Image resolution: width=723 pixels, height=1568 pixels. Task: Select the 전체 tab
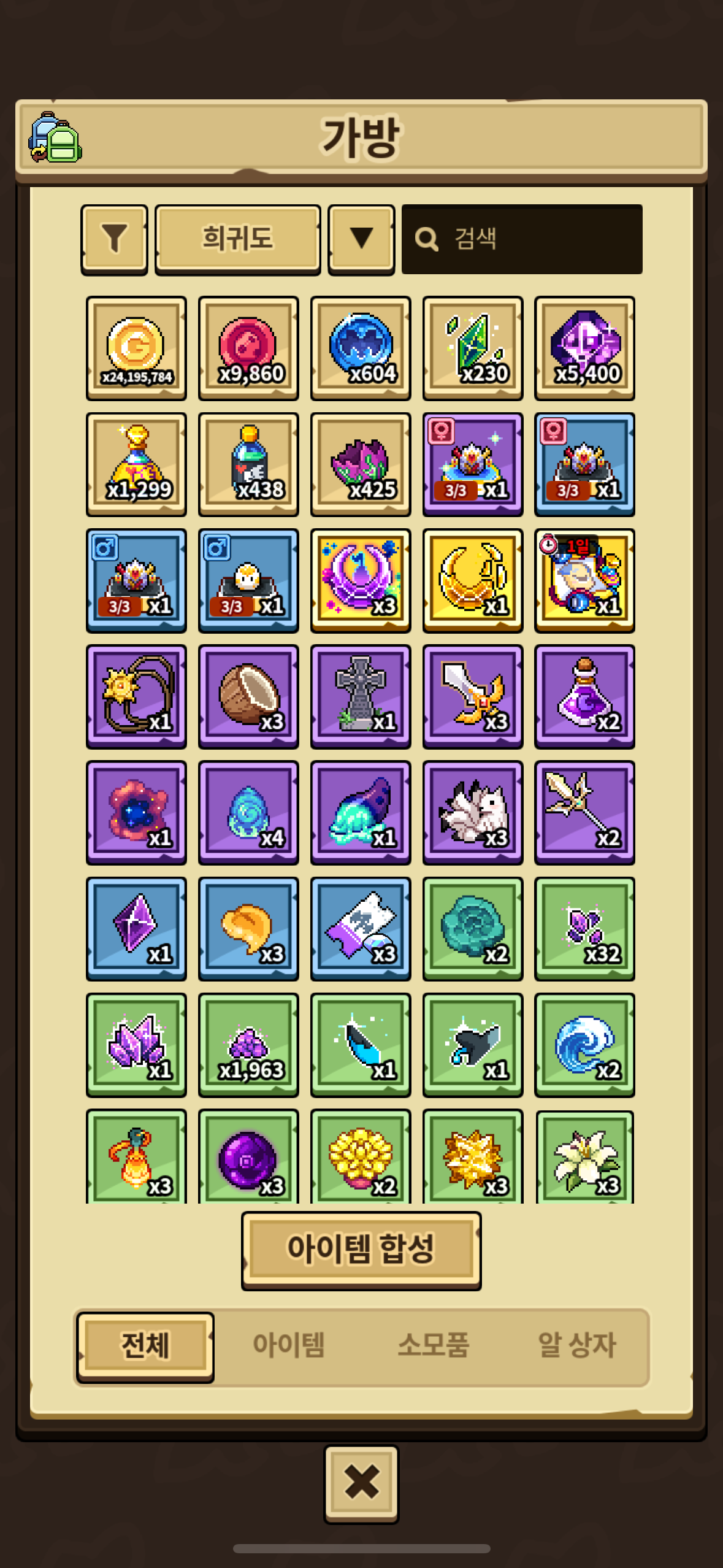[x=145, y=1346]
